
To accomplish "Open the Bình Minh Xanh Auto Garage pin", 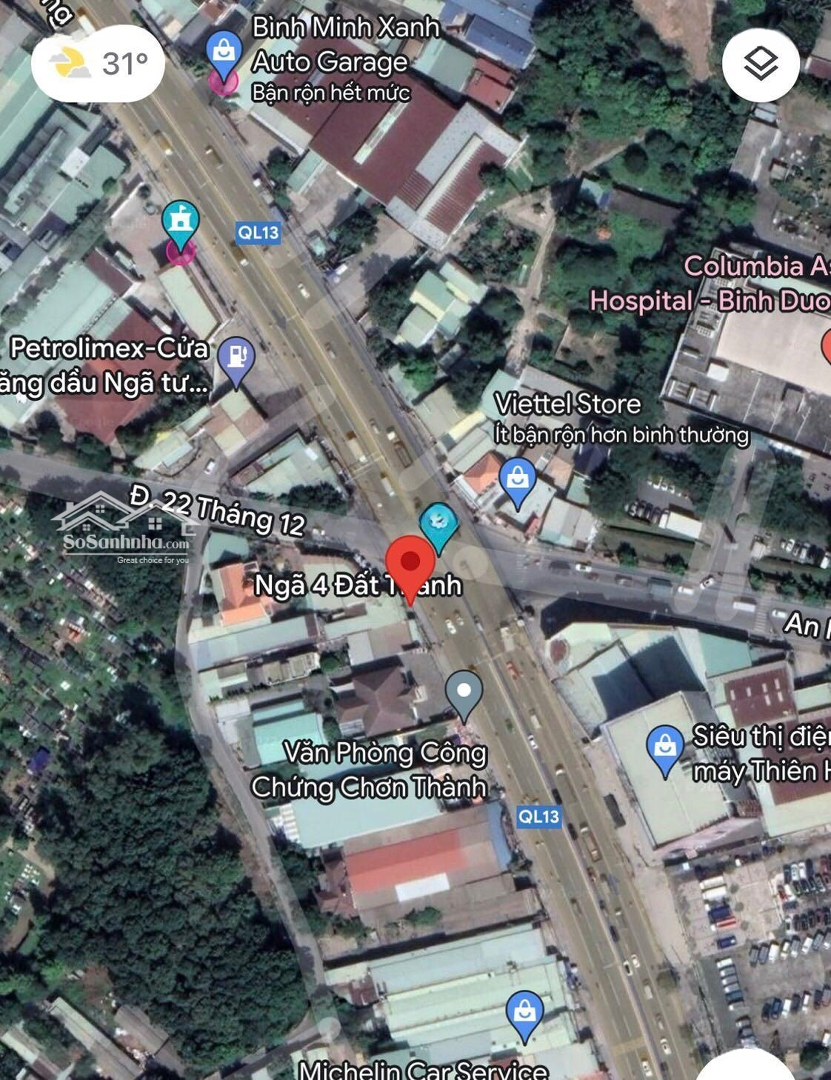I will pos(222,52).
